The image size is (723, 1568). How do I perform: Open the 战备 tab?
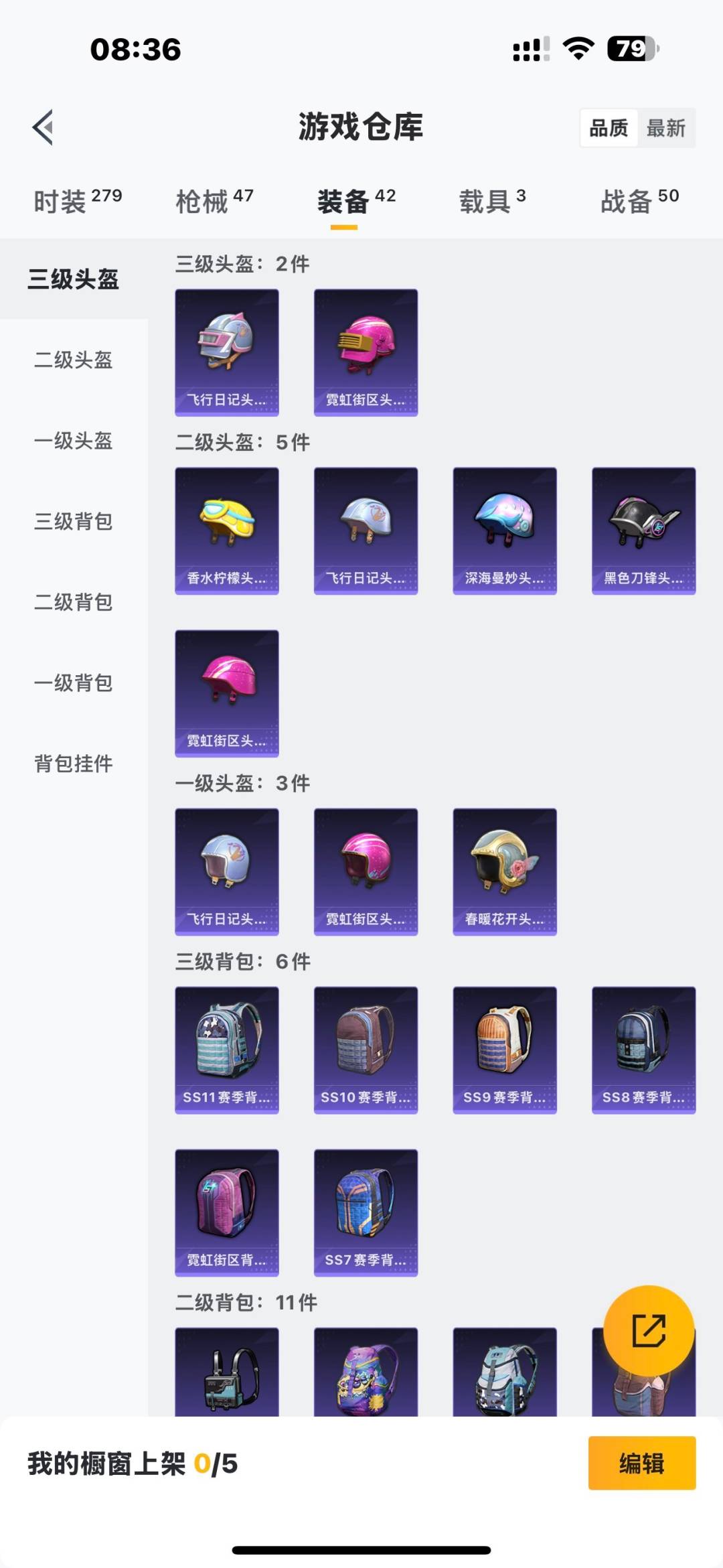pyautogui.click(x=639, y=201)
